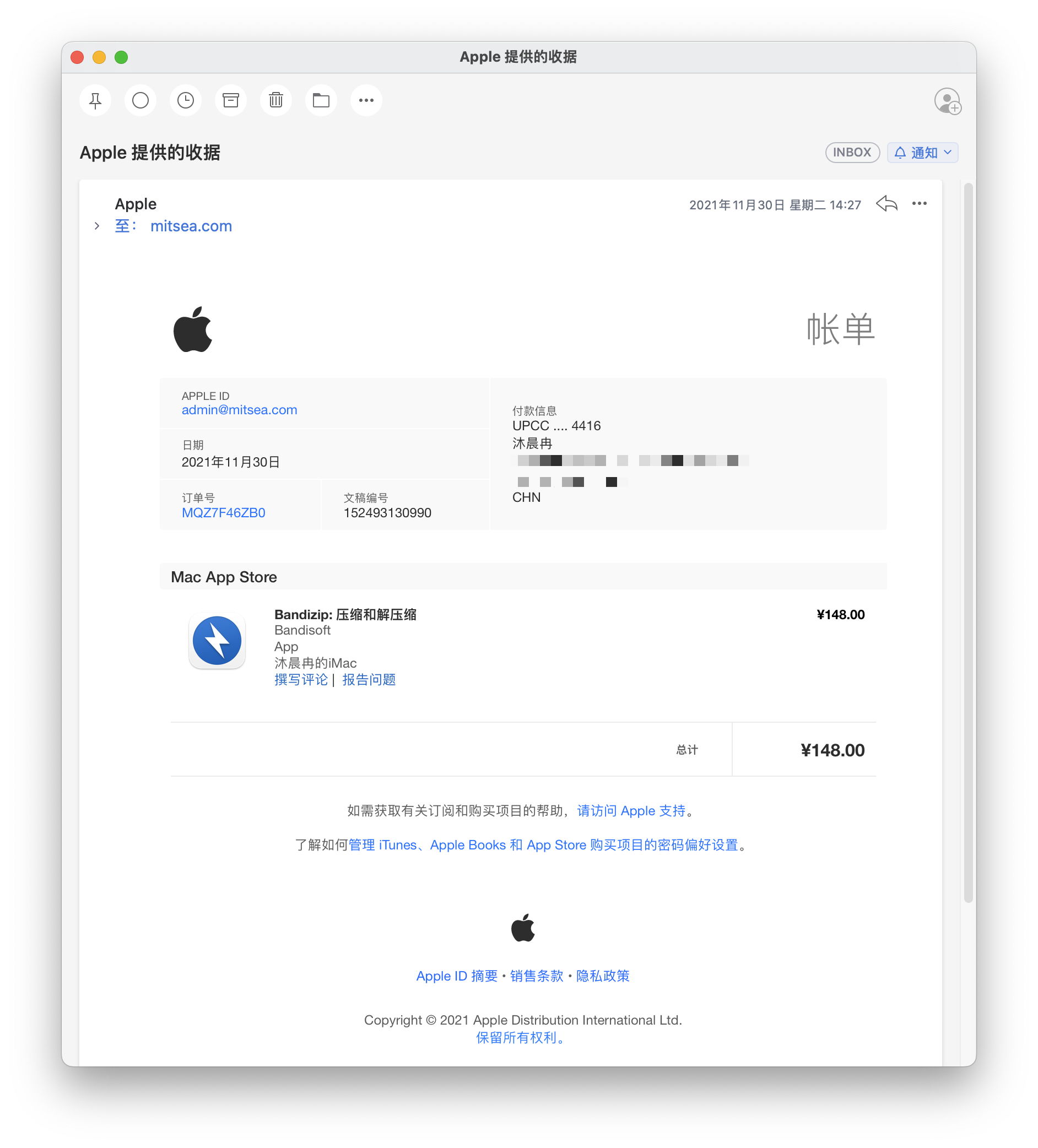Move email to a folder
Viewport: 1038px width, 1148px height.
coord(321,101)
